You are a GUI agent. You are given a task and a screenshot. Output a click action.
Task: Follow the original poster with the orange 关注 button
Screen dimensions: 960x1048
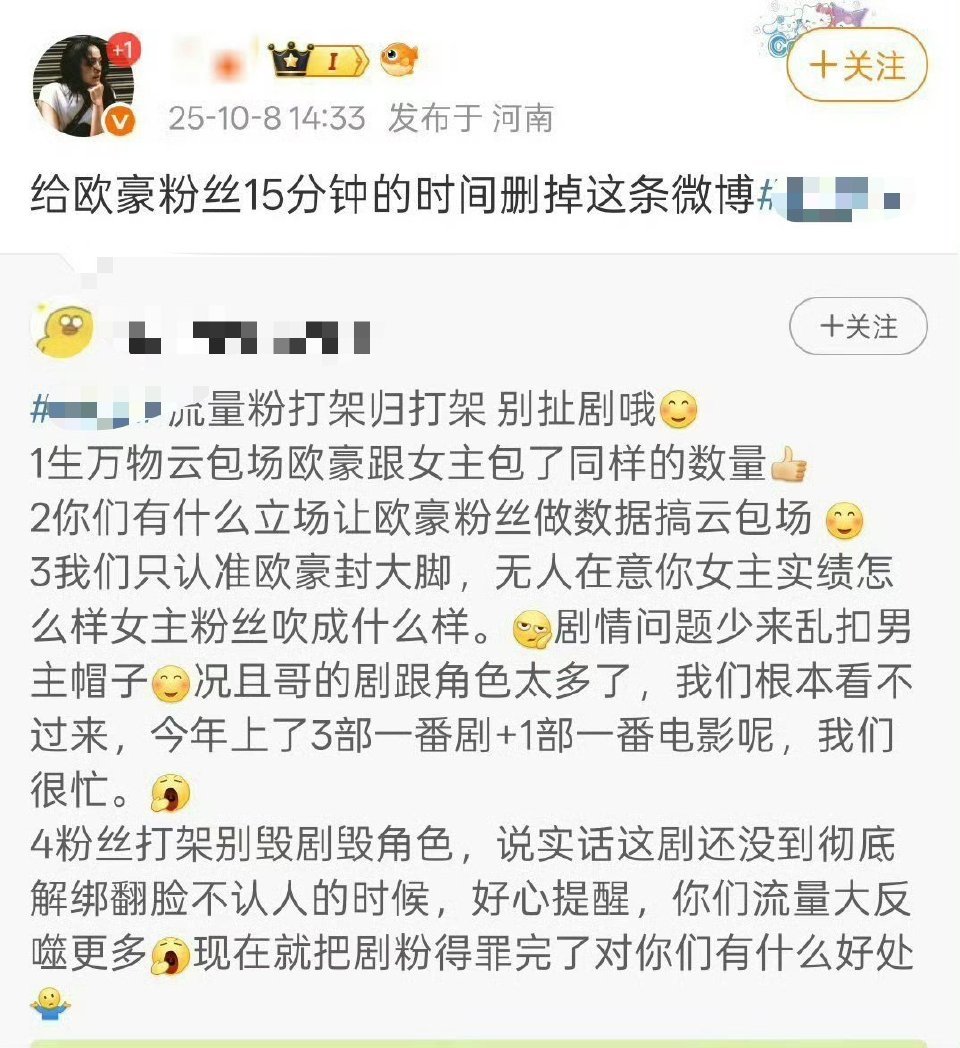pyautogui.click(x=857, y=66)
